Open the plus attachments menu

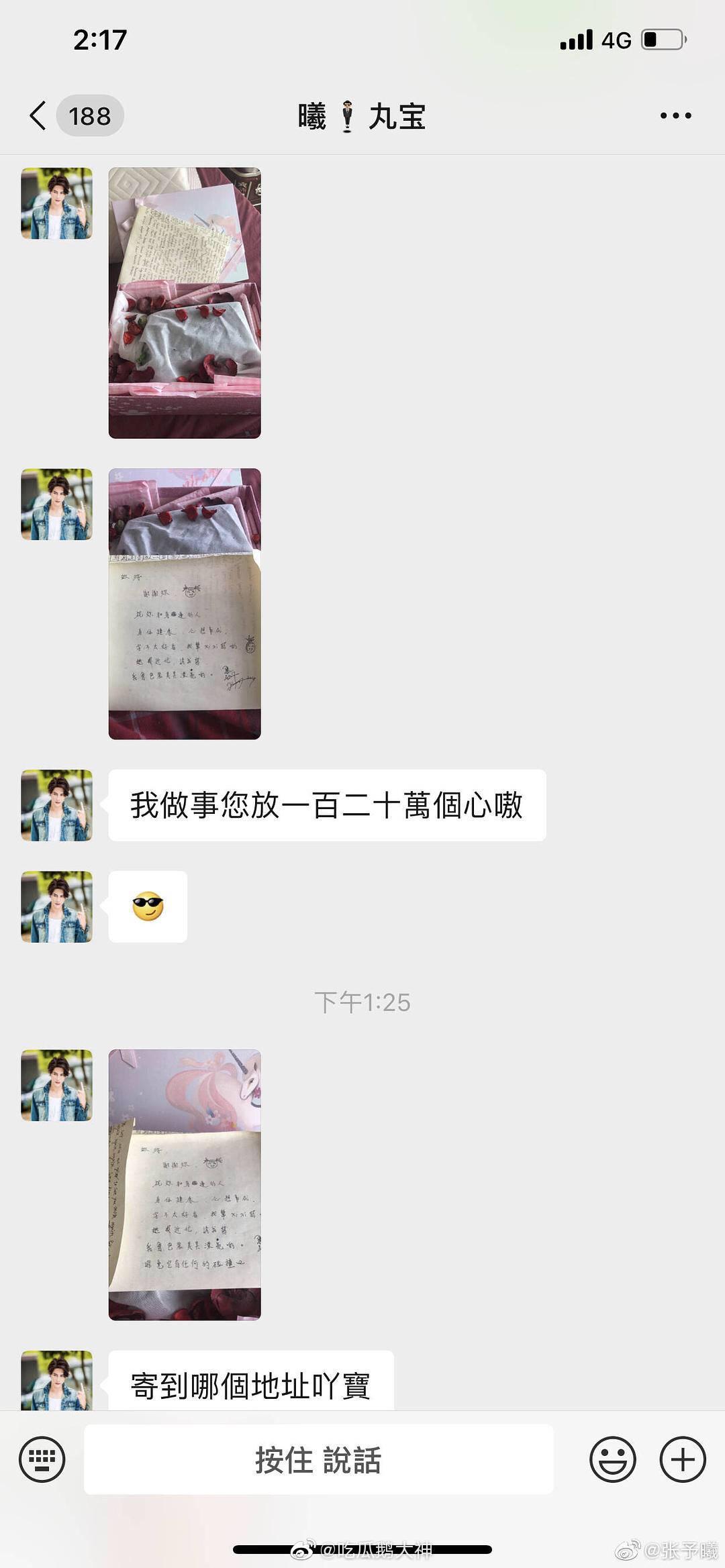[x=683, y=1459]
